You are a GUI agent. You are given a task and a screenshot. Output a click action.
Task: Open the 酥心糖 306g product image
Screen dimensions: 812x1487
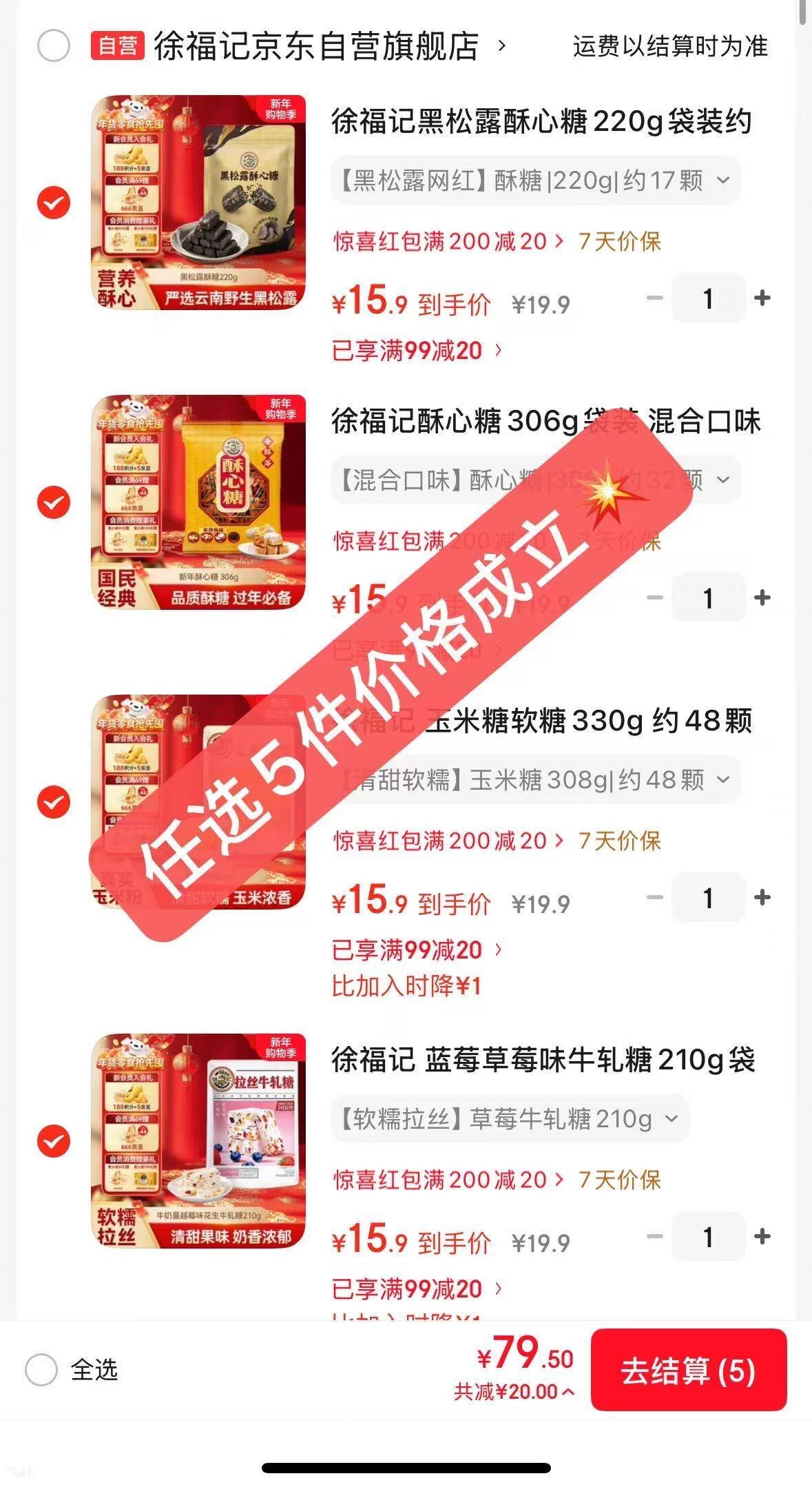pos(199,502)
